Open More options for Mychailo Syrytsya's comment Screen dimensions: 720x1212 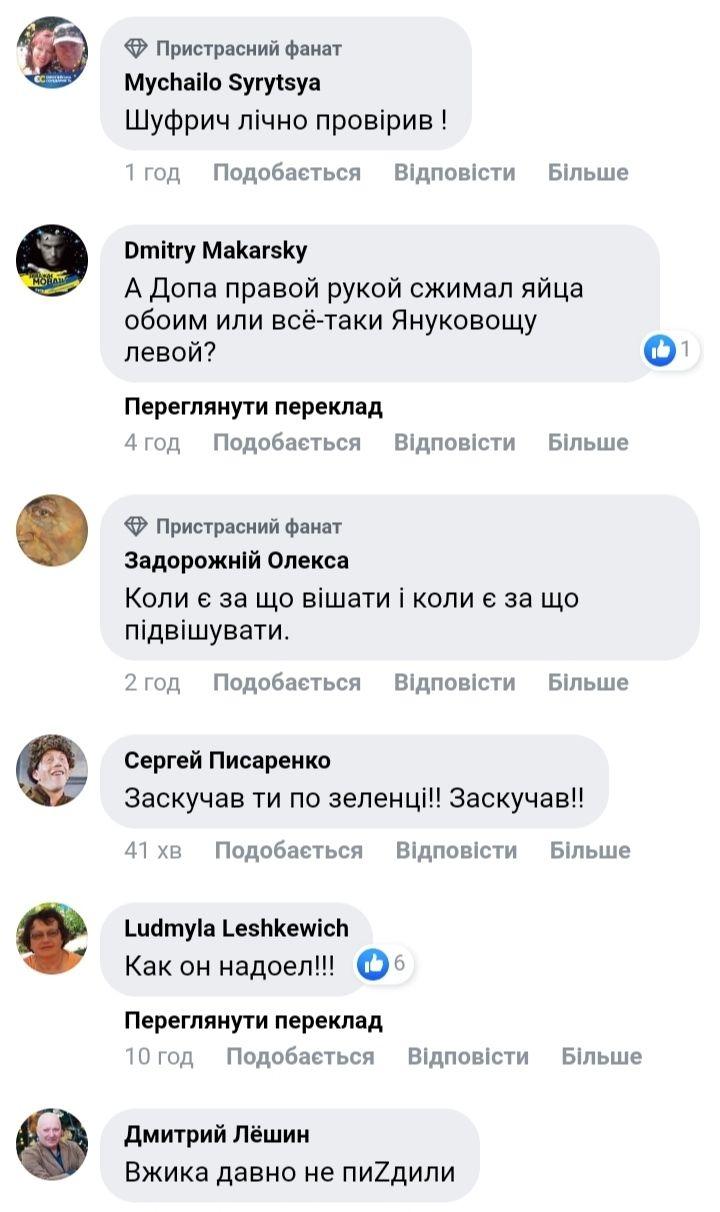point(588,172)
